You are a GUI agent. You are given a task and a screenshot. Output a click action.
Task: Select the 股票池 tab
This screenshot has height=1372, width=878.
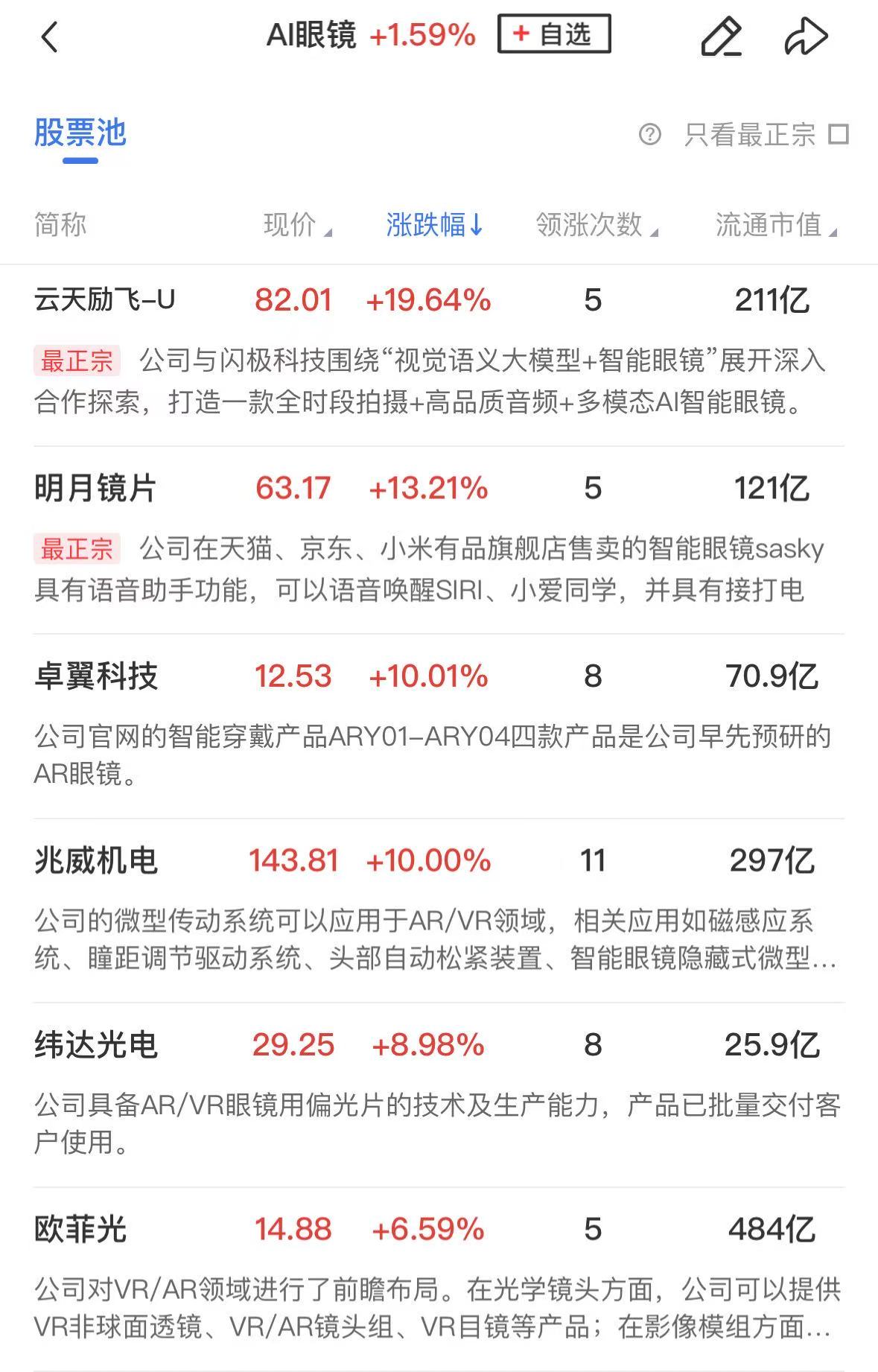80,134
